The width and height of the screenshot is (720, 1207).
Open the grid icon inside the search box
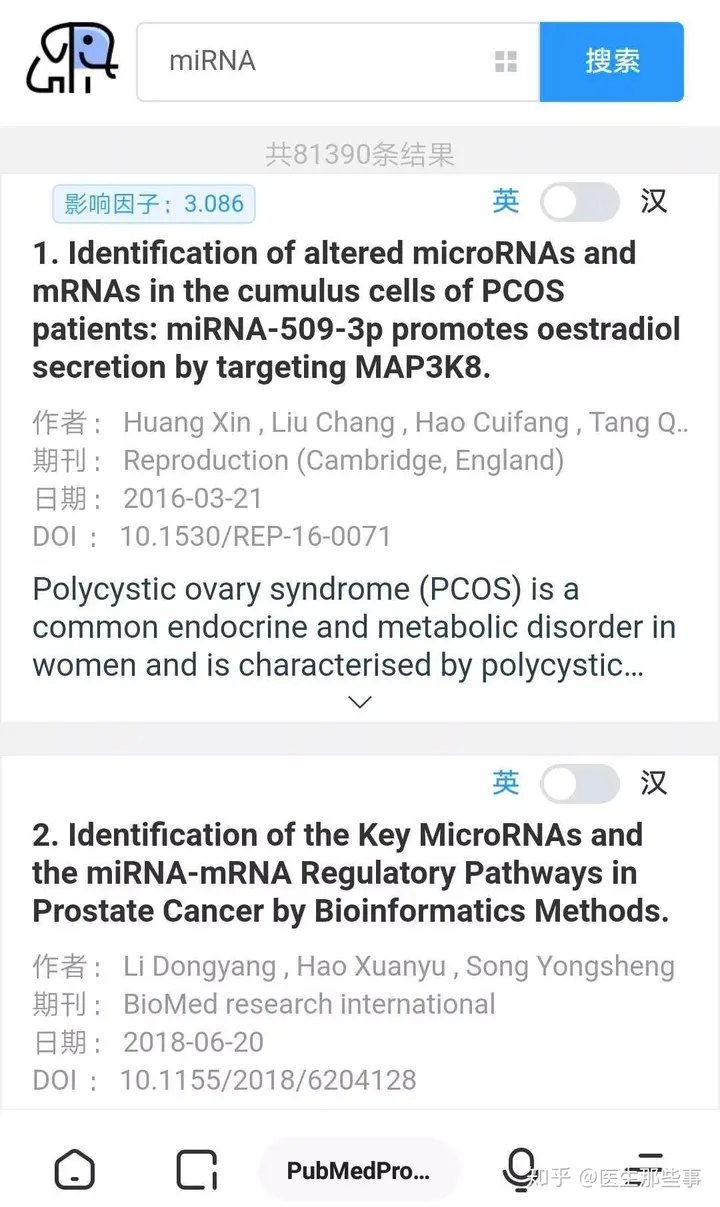click(506, 62)
